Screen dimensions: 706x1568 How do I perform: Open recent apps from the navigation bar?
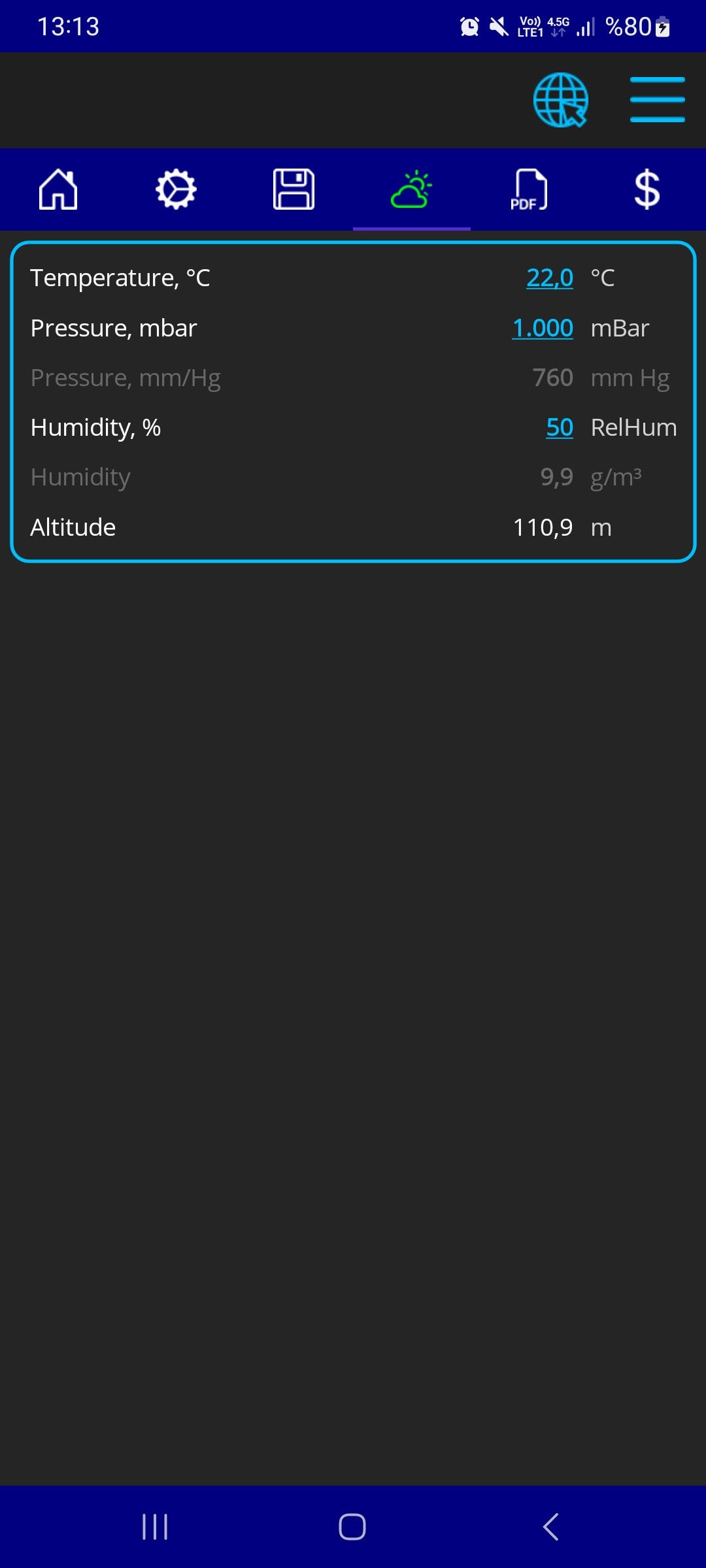coord(155,1527)
